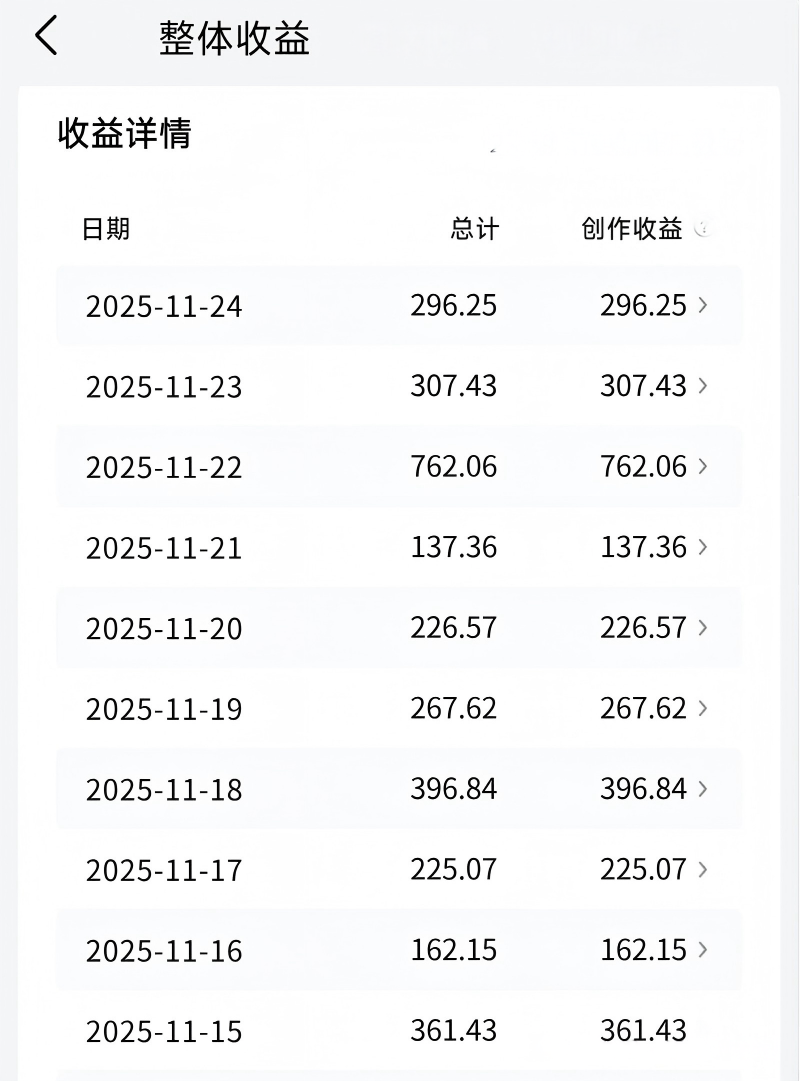Open the help icon beside 创作收益
Viewport: 800px width, 1081px height.
pyautogui.click(x=703, y=228)
